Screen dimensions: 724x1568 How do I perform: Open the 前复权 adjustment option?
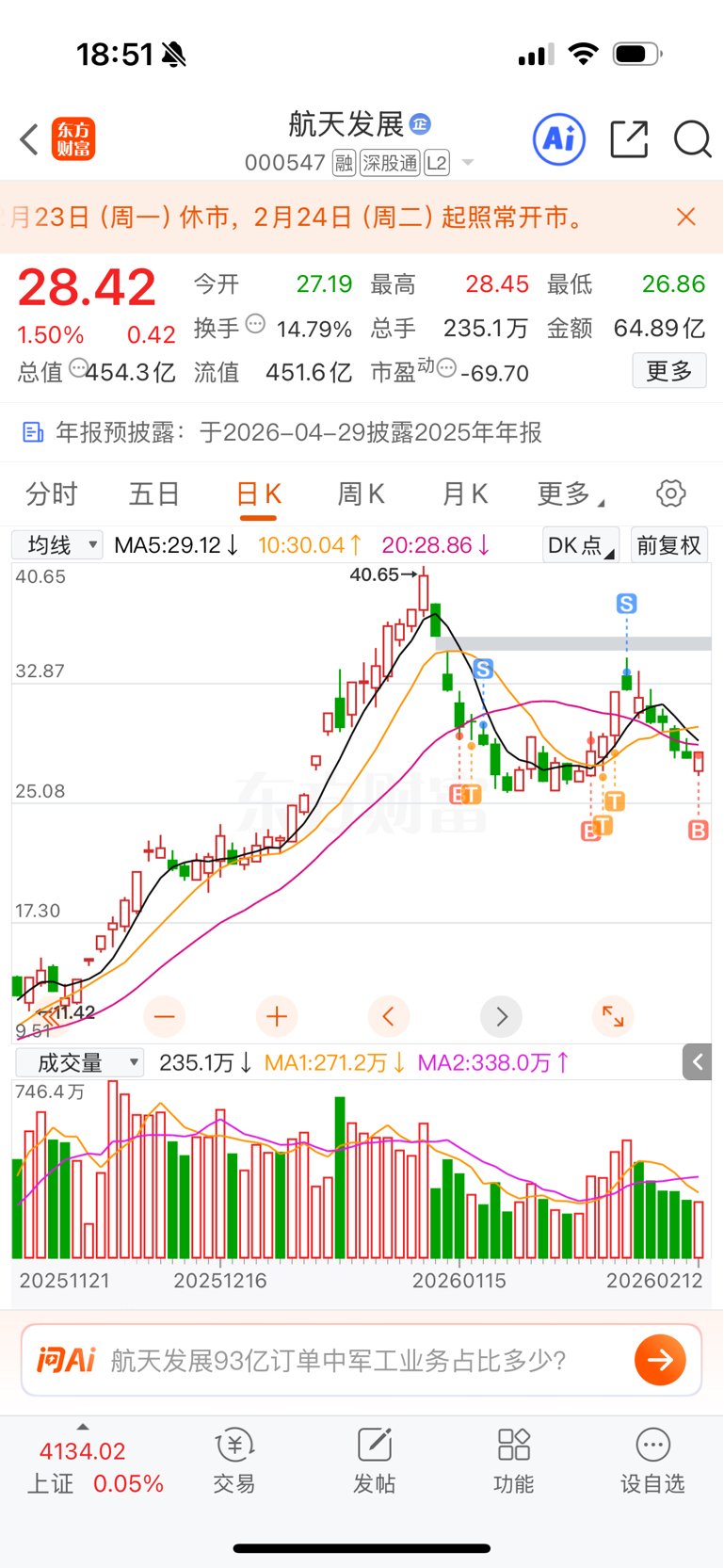pos(668,545)
